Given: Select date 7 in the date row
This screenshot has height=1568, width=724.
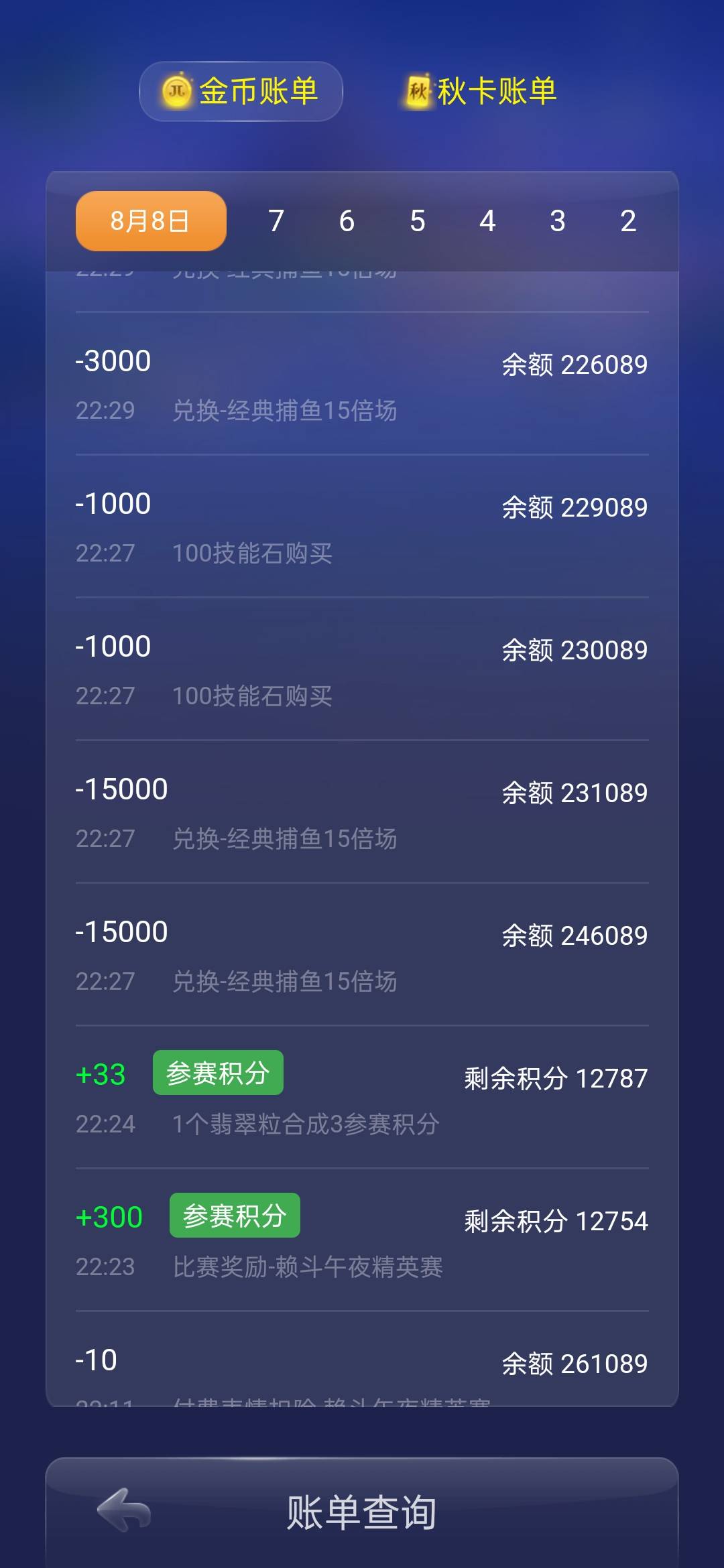Looking at the screenshot, I should (274, 220).
